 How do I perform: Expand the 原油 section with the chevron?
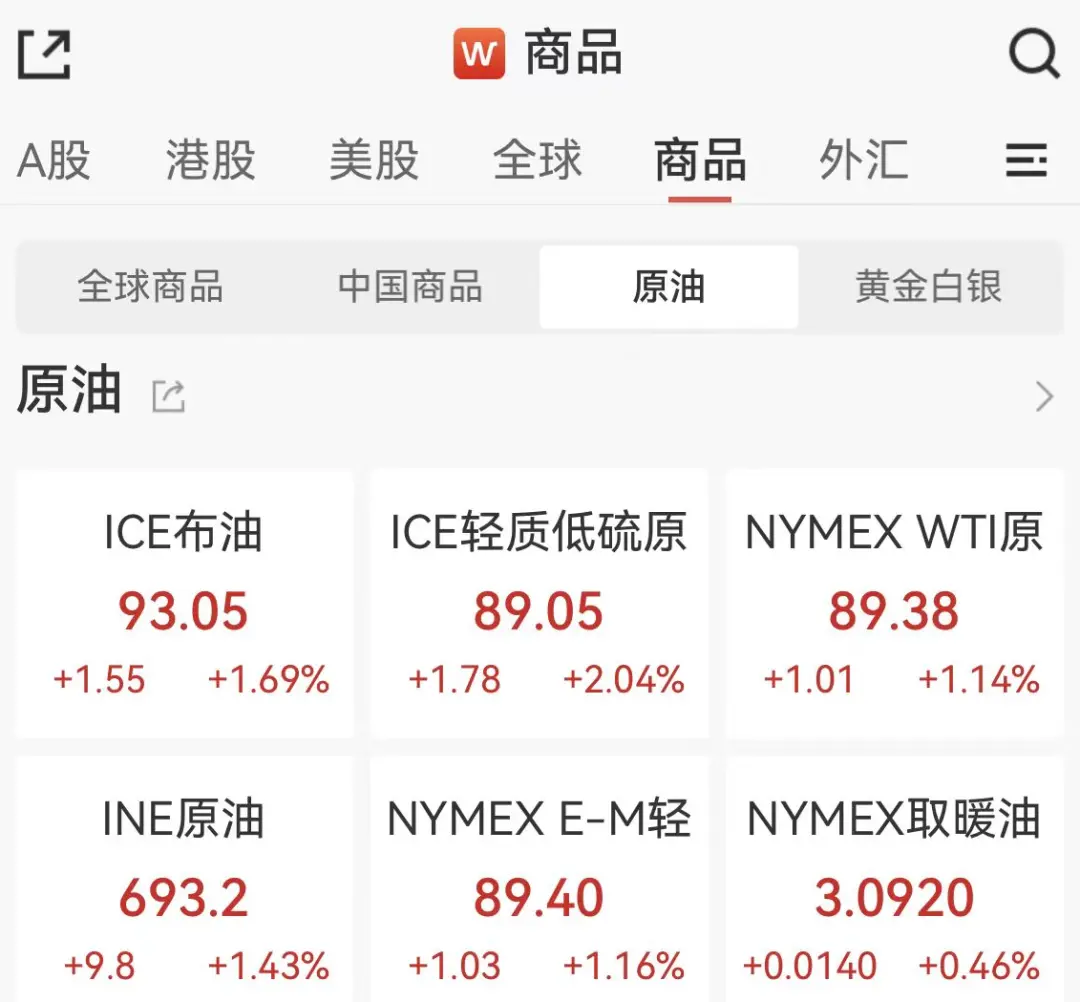pos(1044,397)
